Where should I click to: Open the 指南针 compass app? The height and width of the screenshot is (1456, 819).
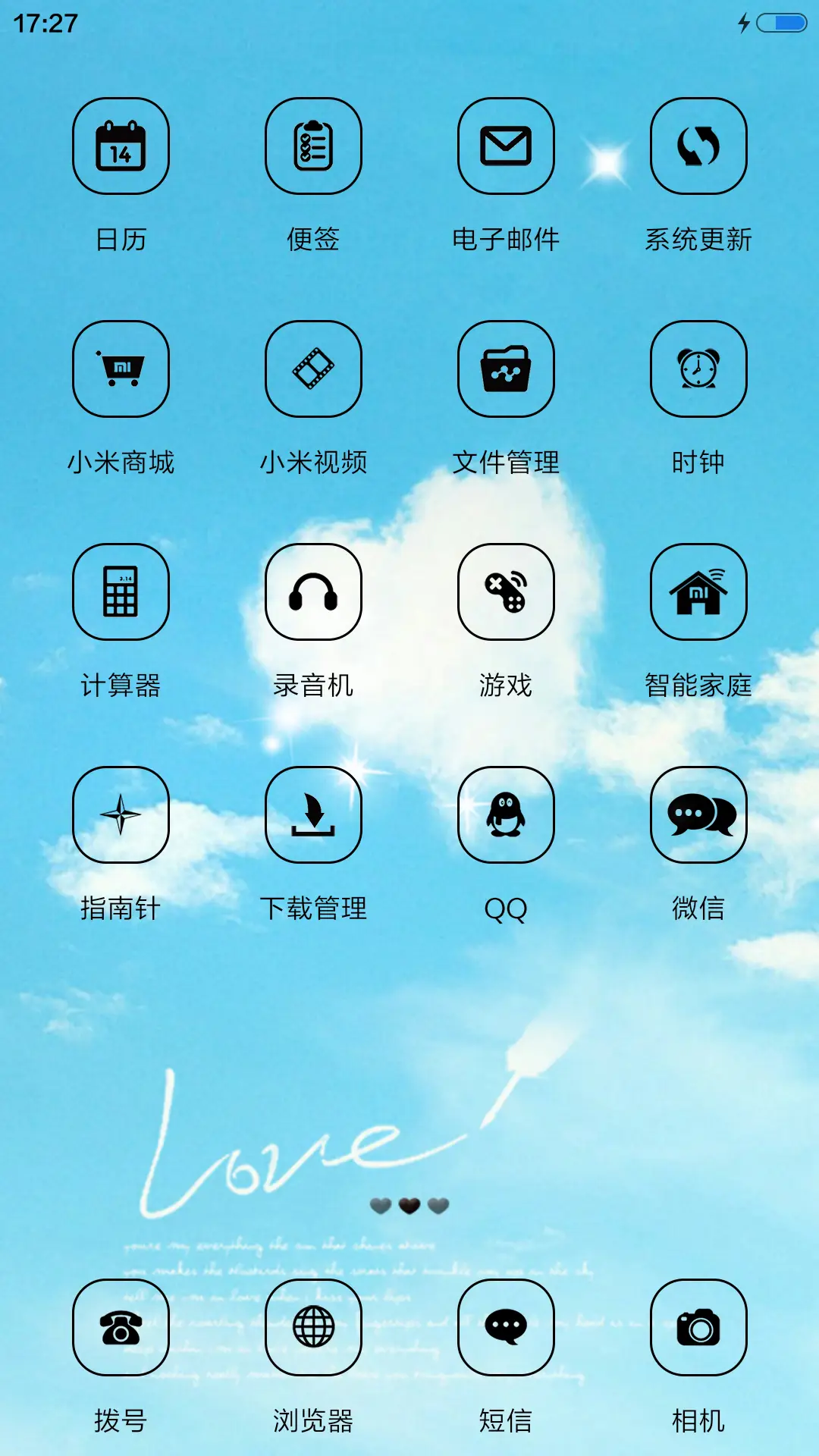pyautogui.click(x=121, y=815)
